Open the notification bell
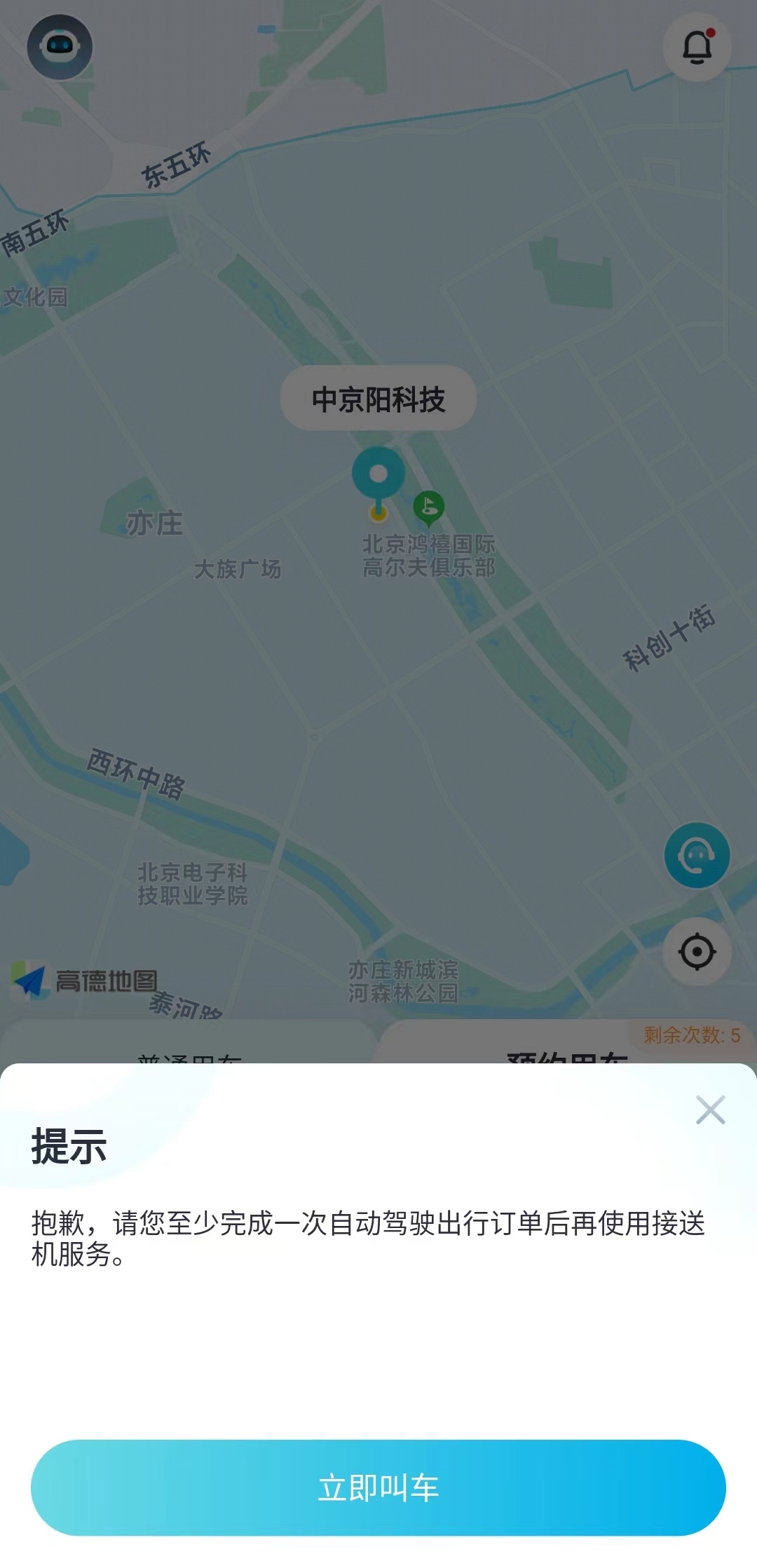Screen dimensions: 757x1568 [x=697, y=48]
